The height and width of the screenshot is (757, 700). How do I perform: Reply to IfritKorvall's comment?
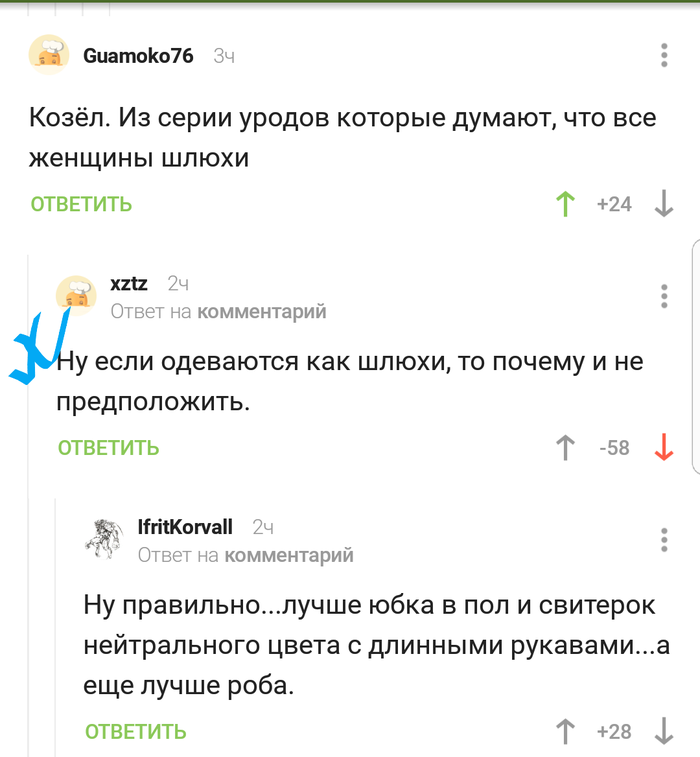click(x=136, y=731)
